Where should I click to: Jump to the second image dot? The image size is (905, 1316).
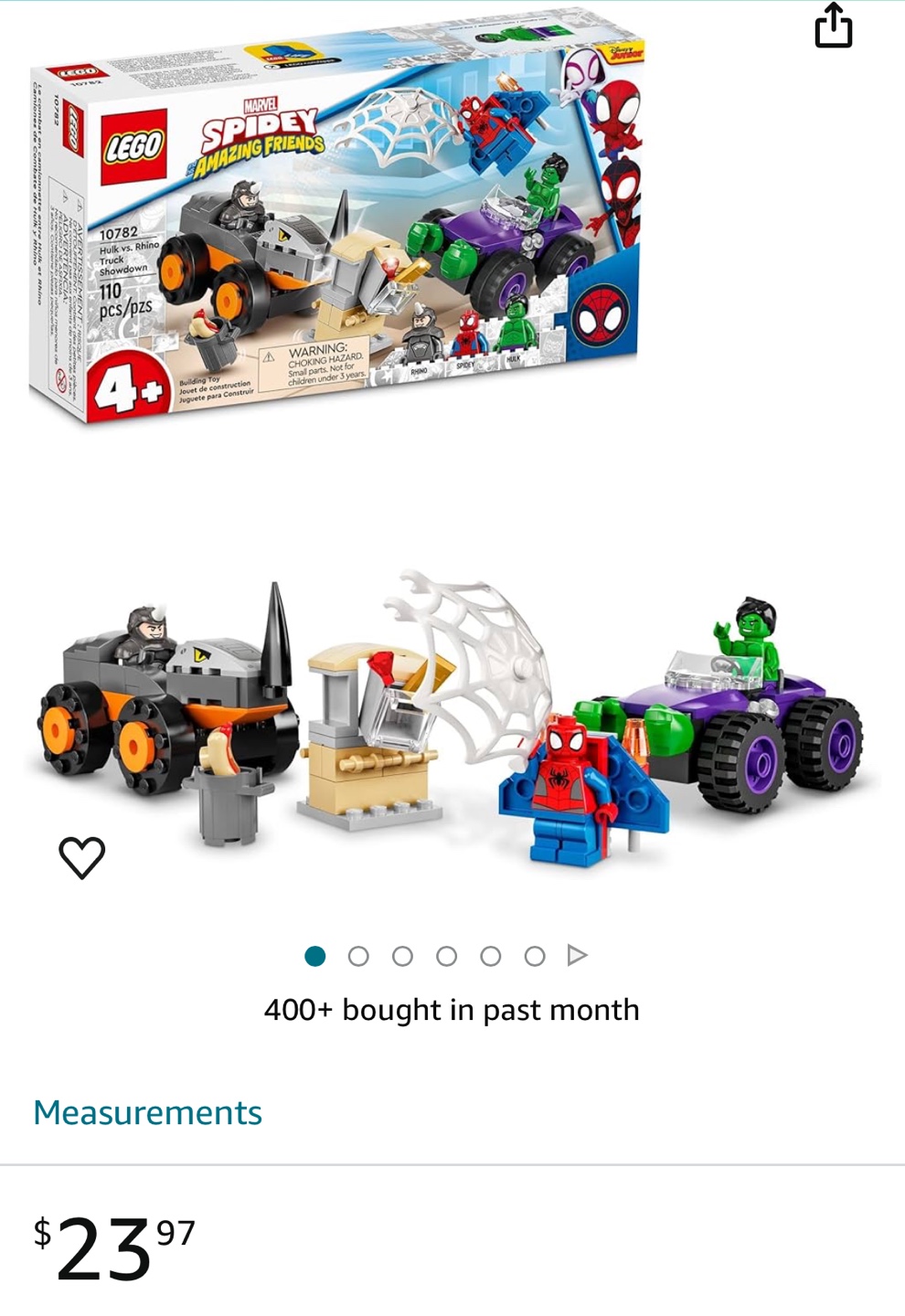tap(358, 956)
